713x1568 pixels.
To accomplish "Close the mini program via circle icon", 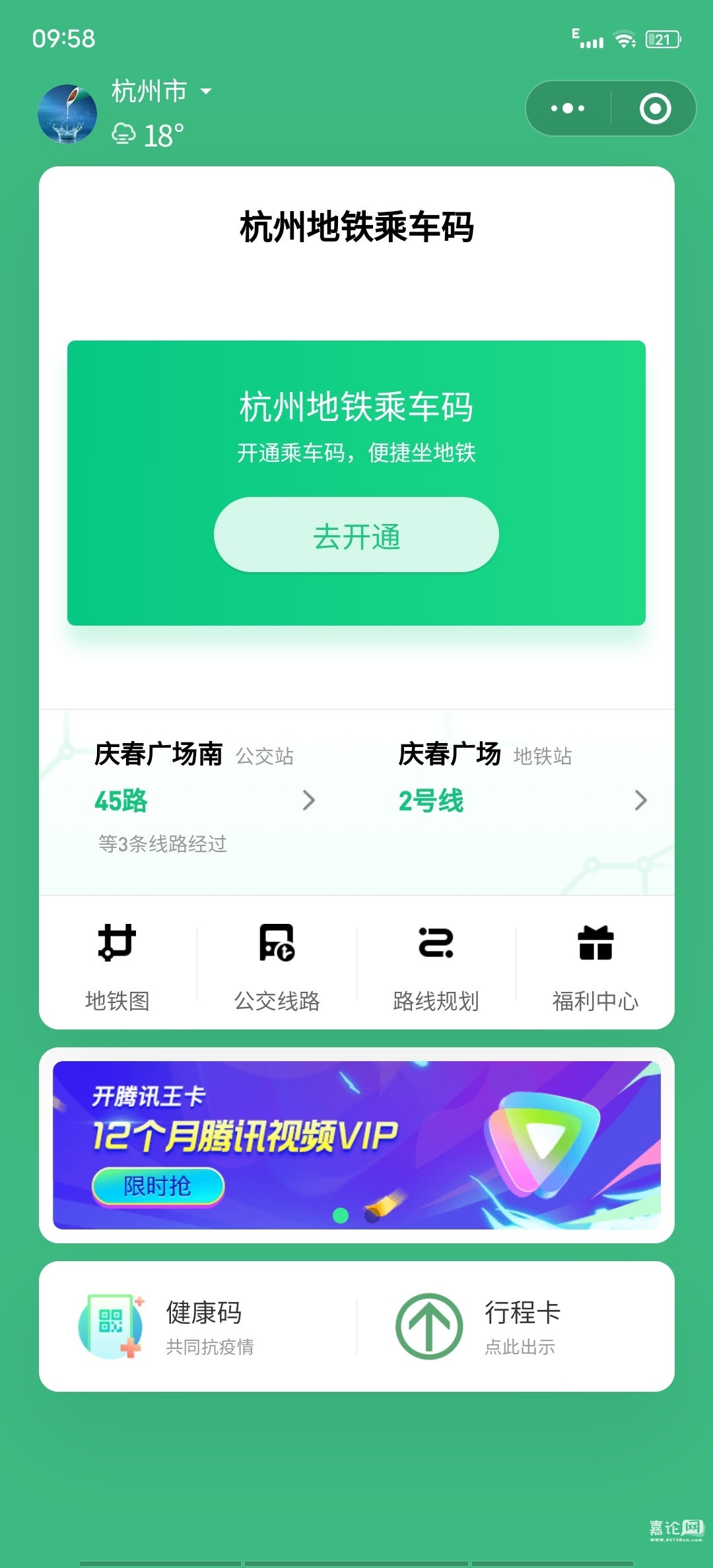I will [x=655, y=108].
